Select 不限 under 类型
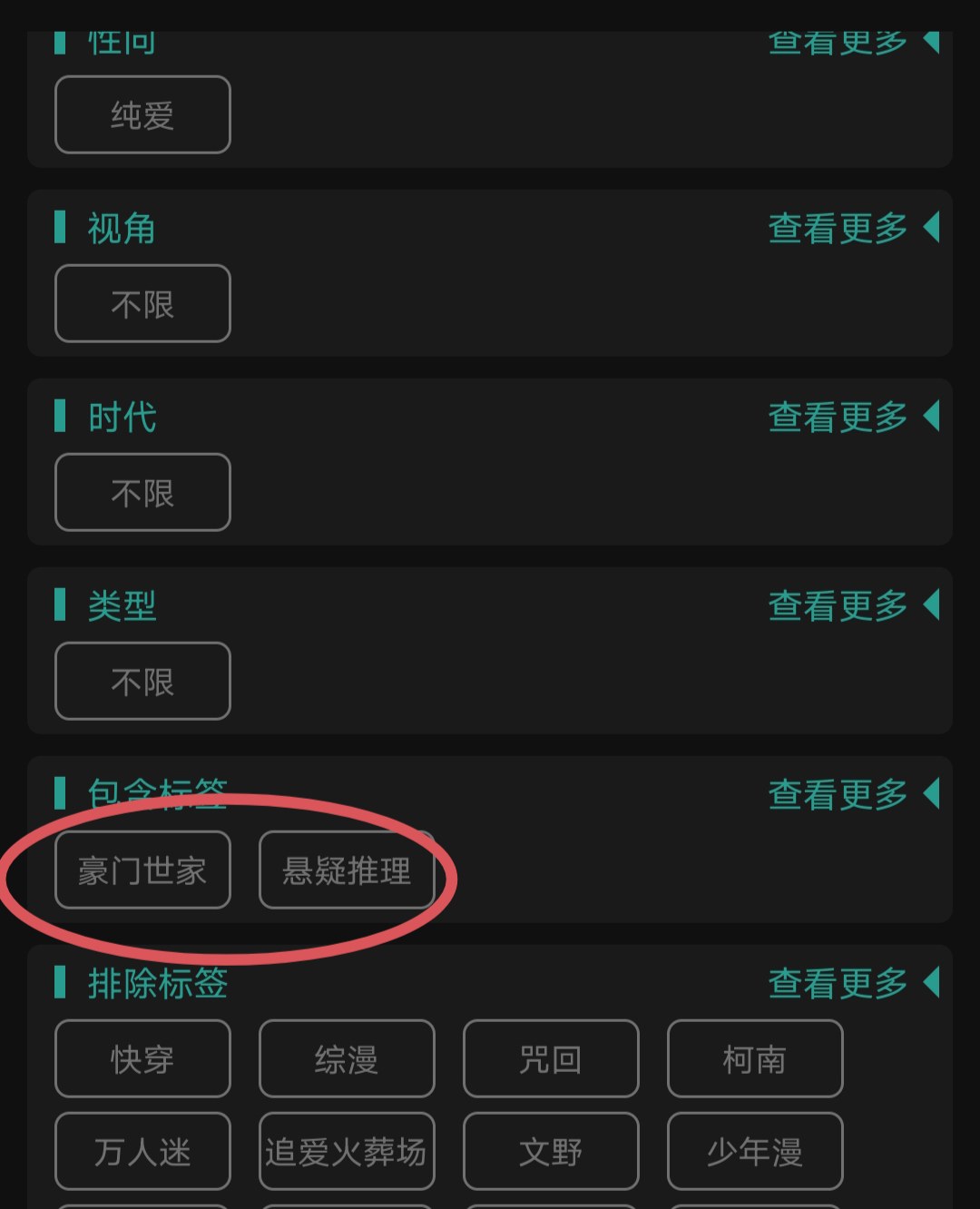980x1209 pixels. point(142,682)
